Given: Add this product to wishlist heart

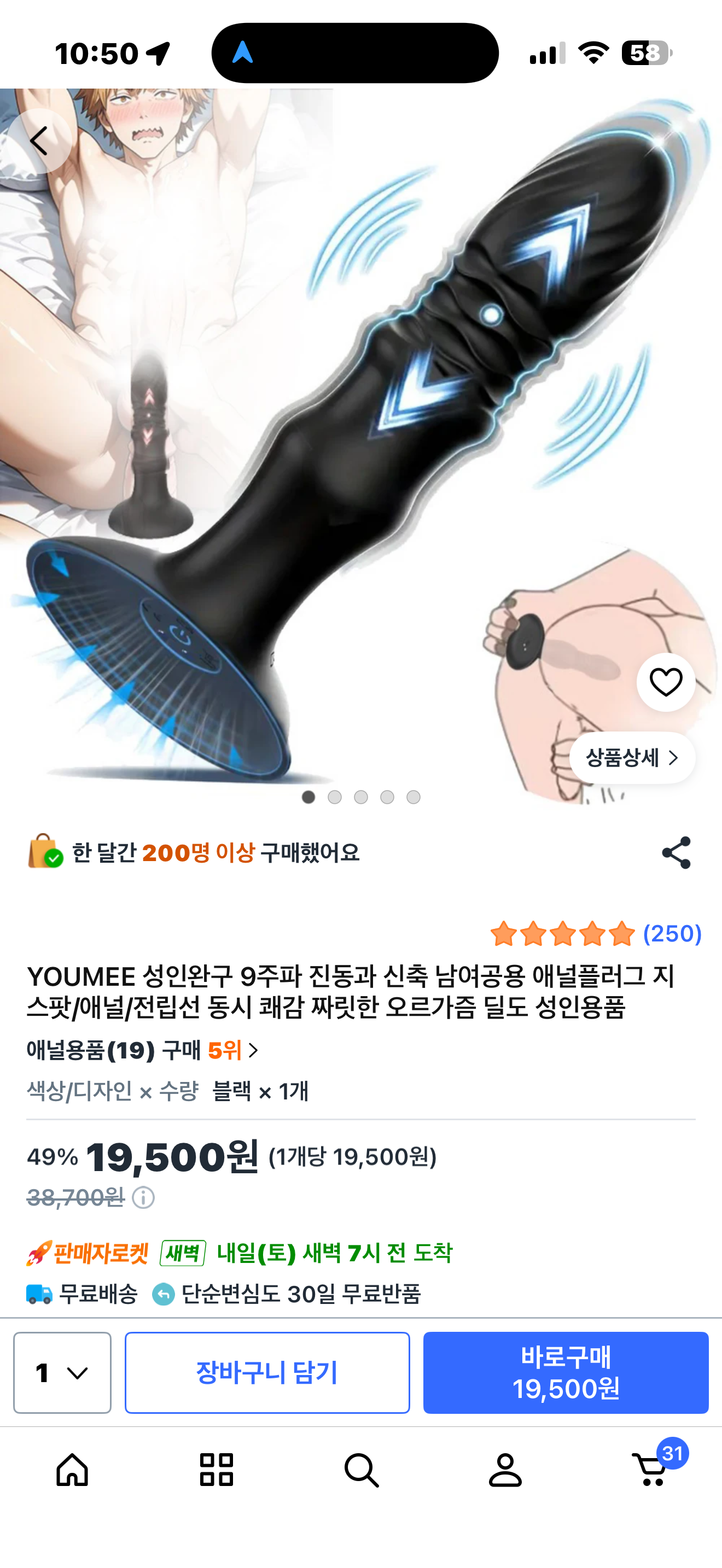Looking at the screenshot, I should [x=665, y=682].
